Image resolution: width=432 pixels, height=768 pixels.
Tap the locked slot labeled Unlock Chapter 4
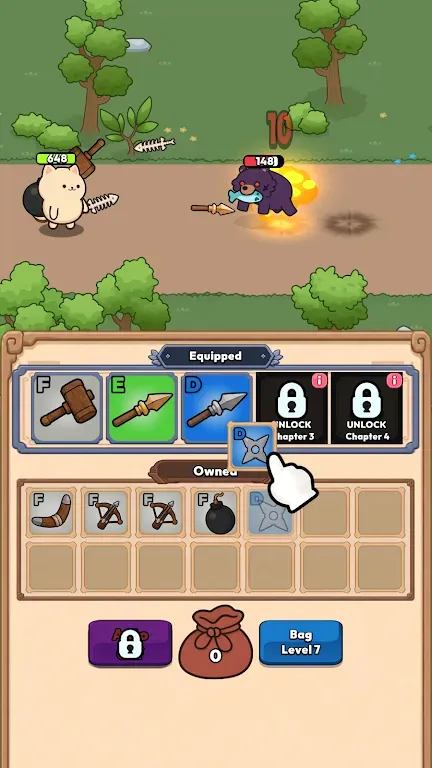click(367, 408)
